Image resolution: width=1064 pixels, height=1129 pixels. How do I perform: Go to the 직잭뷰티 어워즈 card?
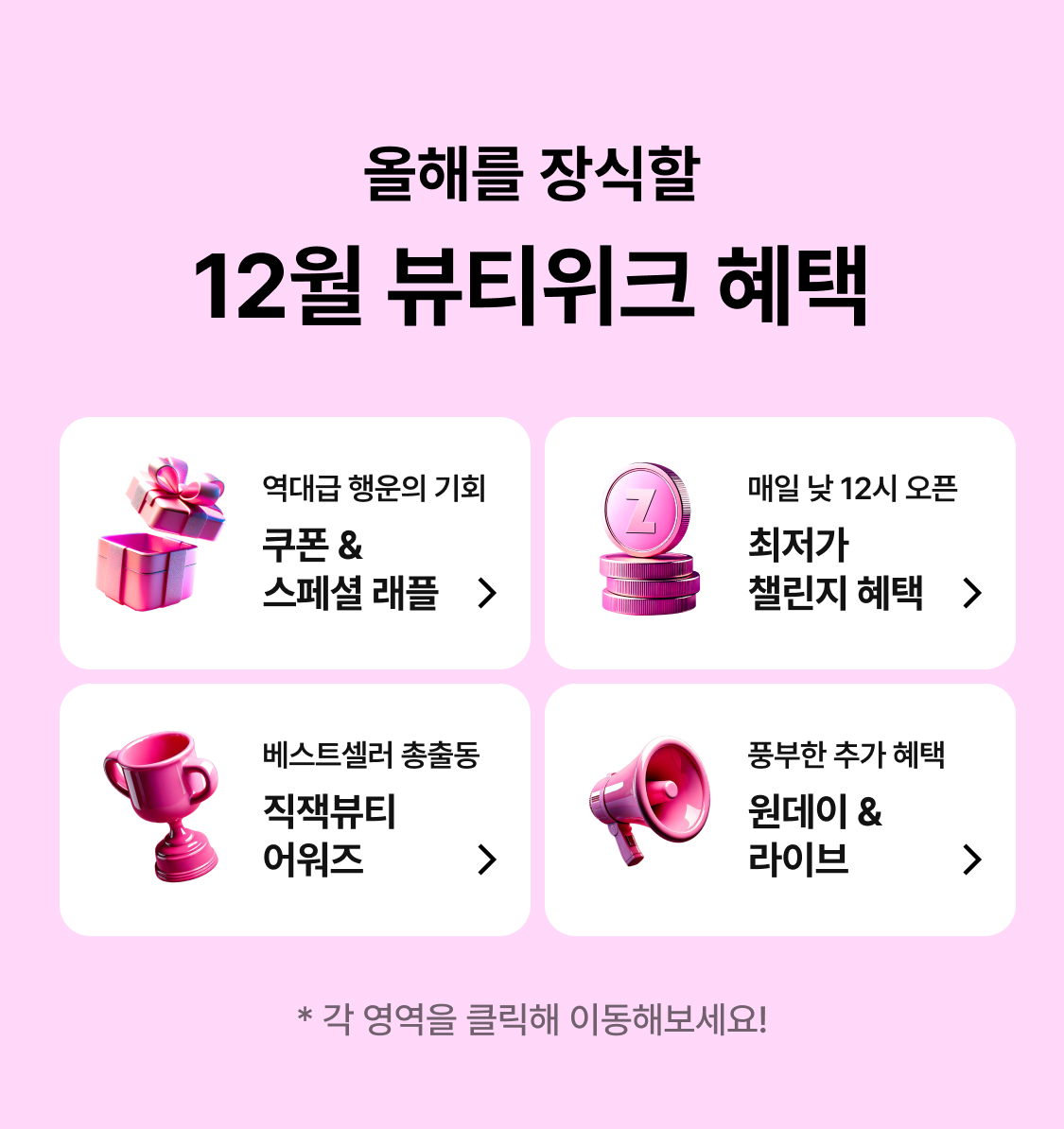[x=295, y=810]
